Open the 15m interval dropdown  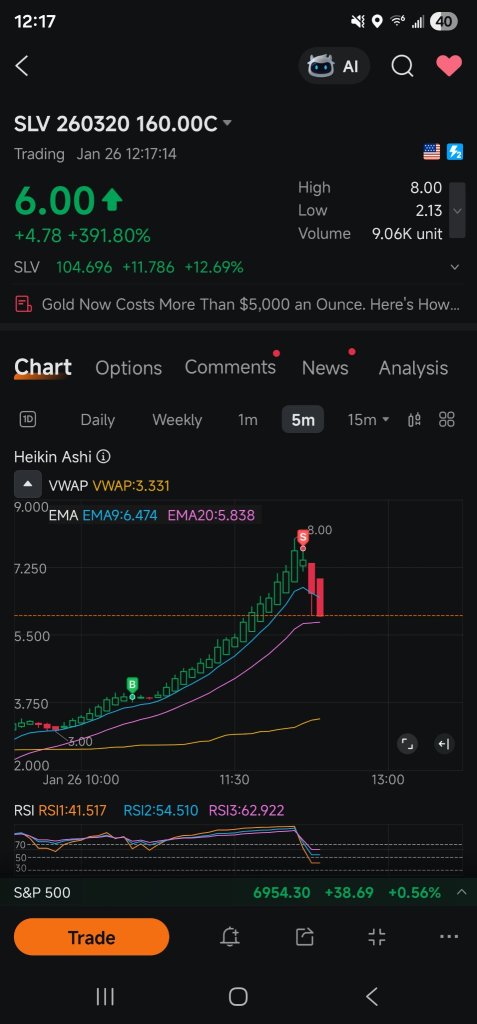(x=368, y=420)
